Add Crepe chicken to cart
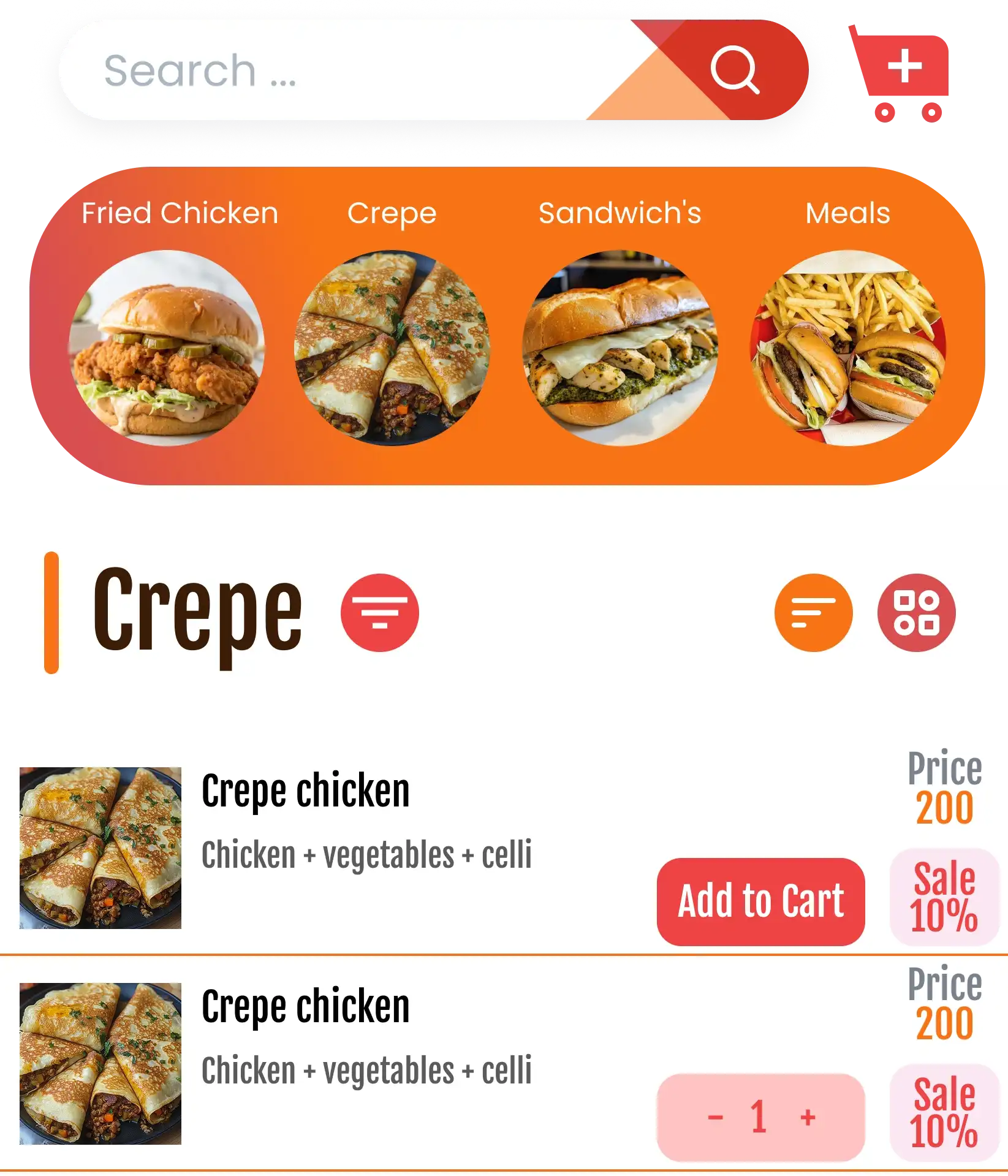The image size is (1008, 1176). tap(760, 901)
